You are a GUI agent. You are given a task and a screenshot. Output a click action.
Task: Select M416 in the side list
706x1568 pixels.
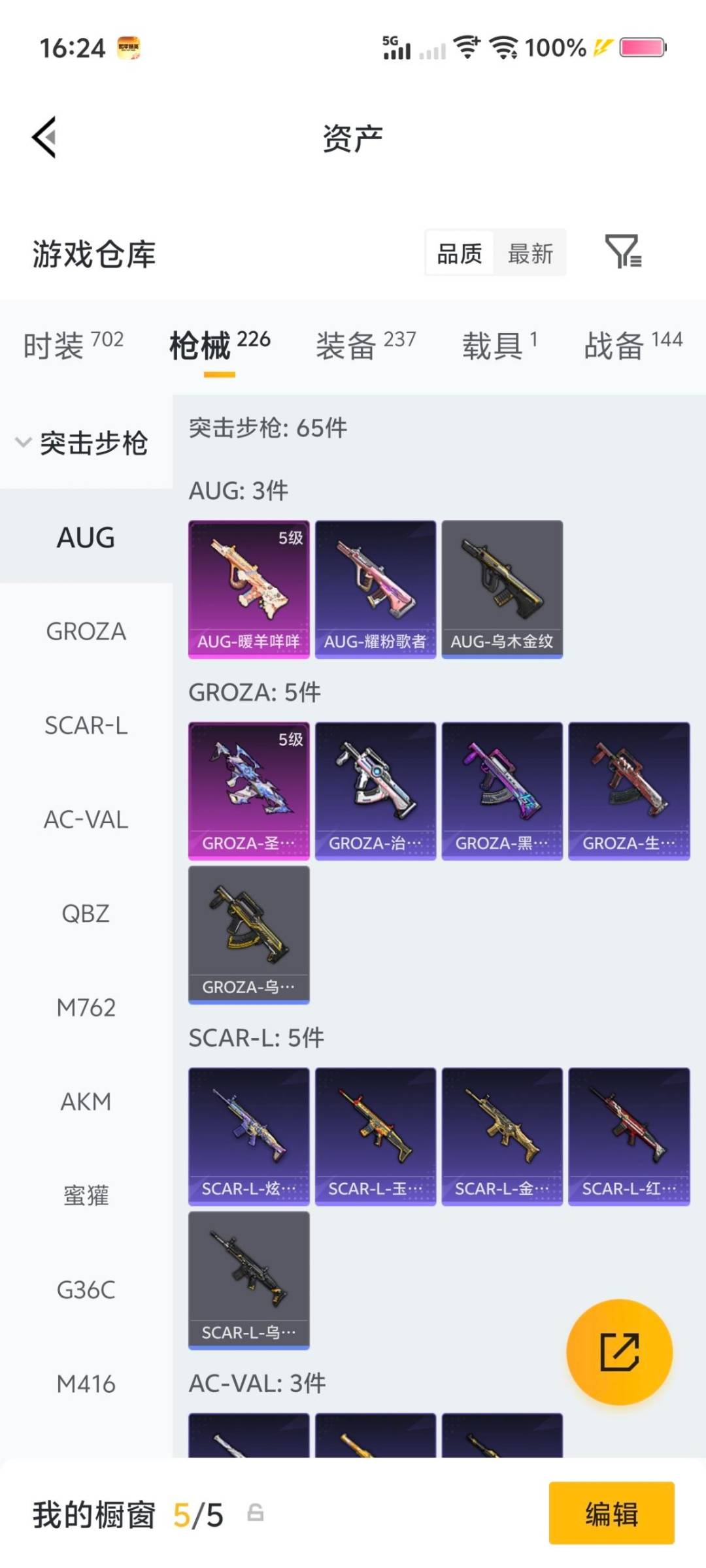[x=86, y=1384]
